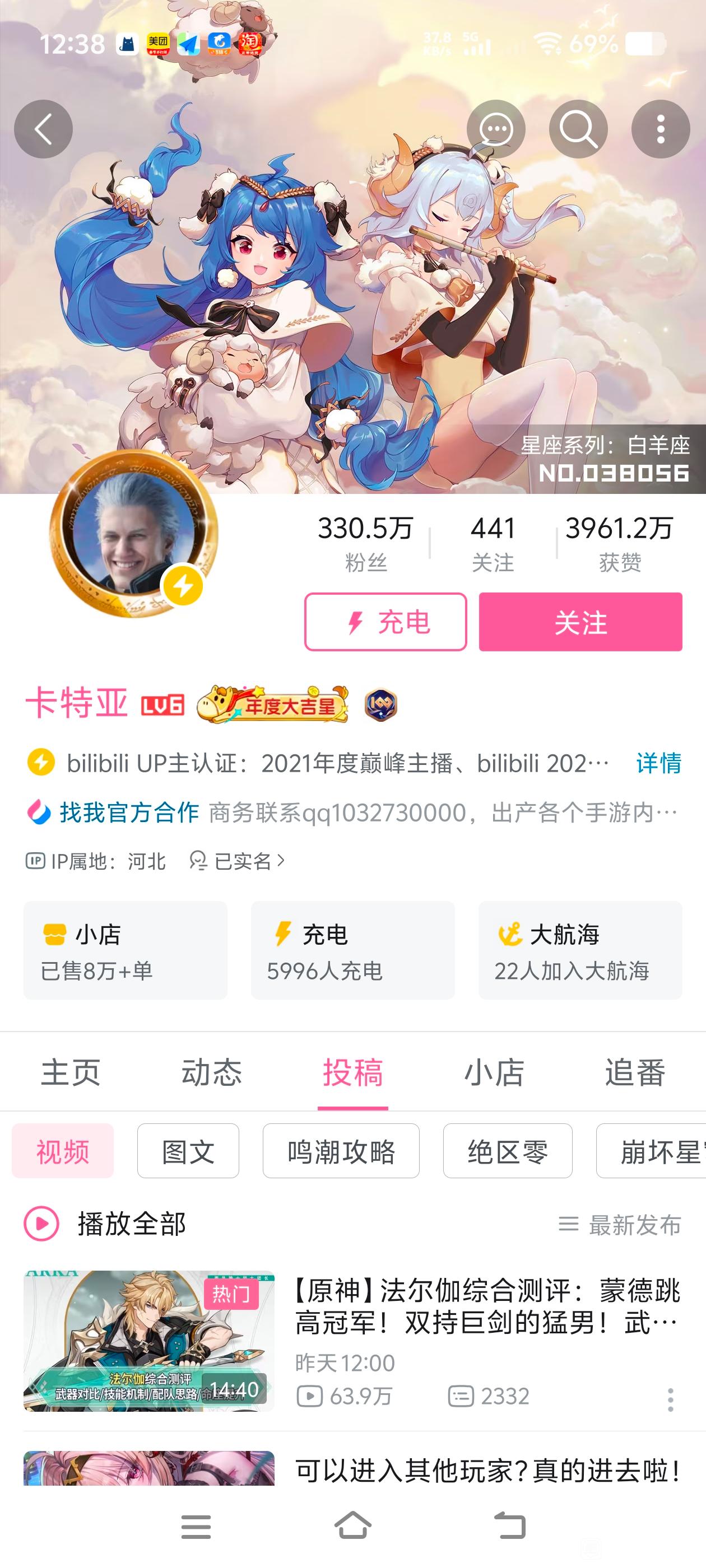Follow 卡特亚 with the pink 关注 button
This screenshot has height=1568, width=706.
point(580,622)
